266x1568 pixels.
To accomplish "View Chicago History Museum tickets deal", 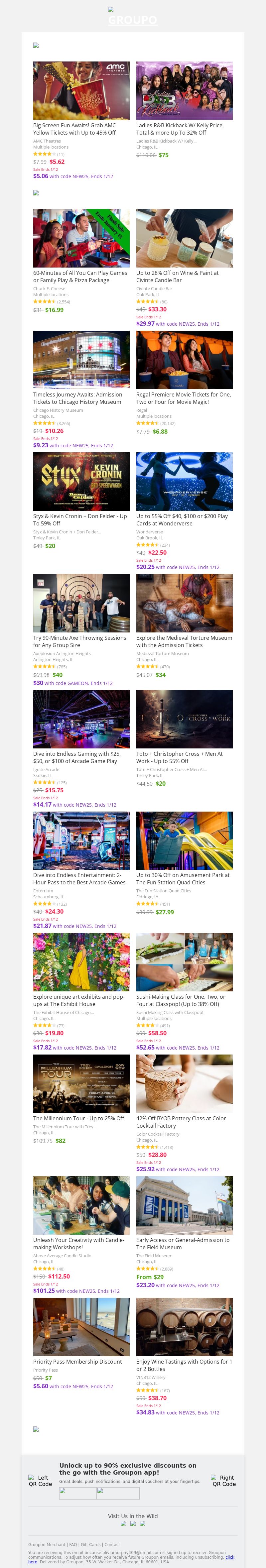I will 81,360.
